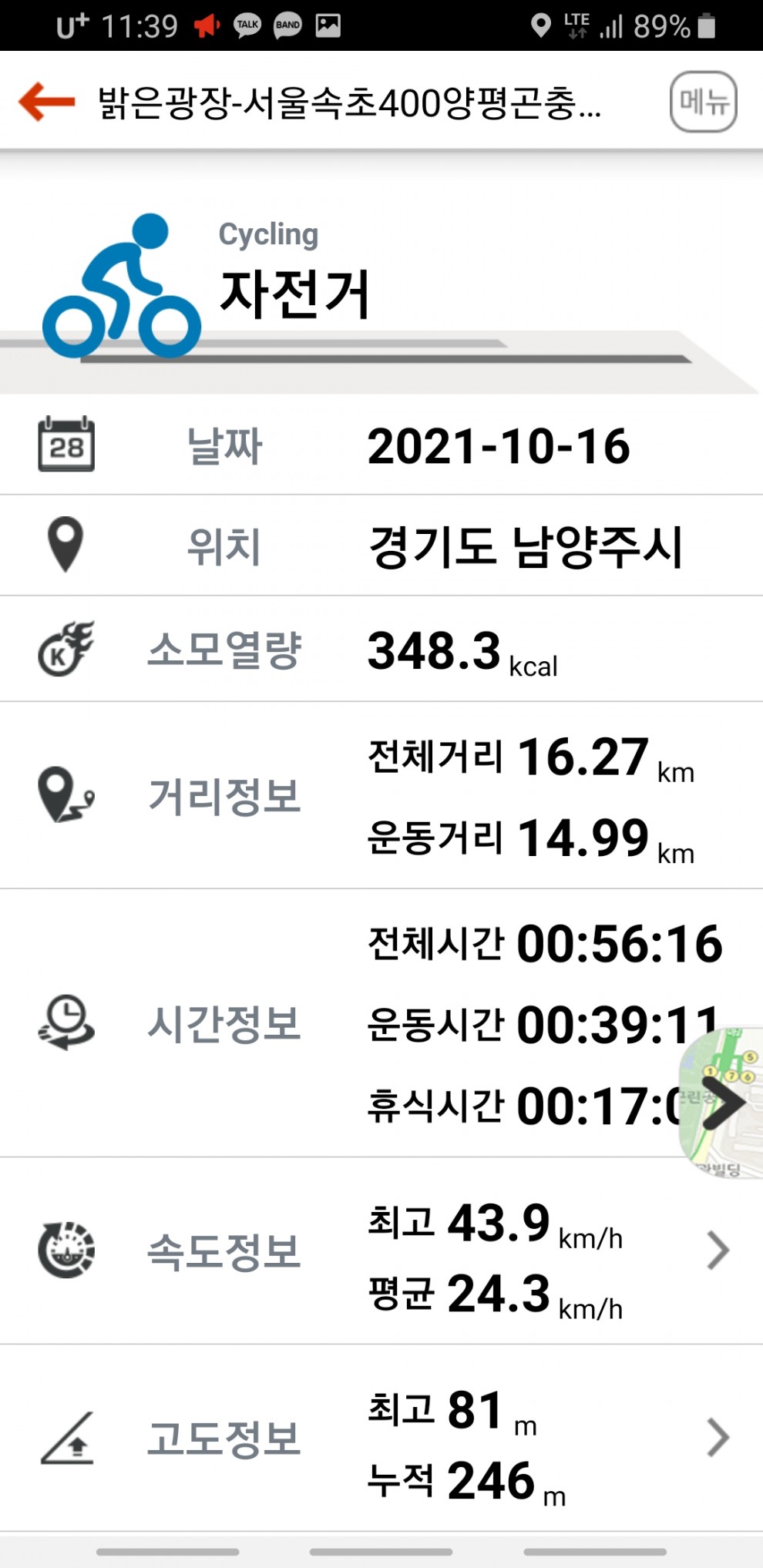Open 속도정보 speed details

coord(717,1250)
